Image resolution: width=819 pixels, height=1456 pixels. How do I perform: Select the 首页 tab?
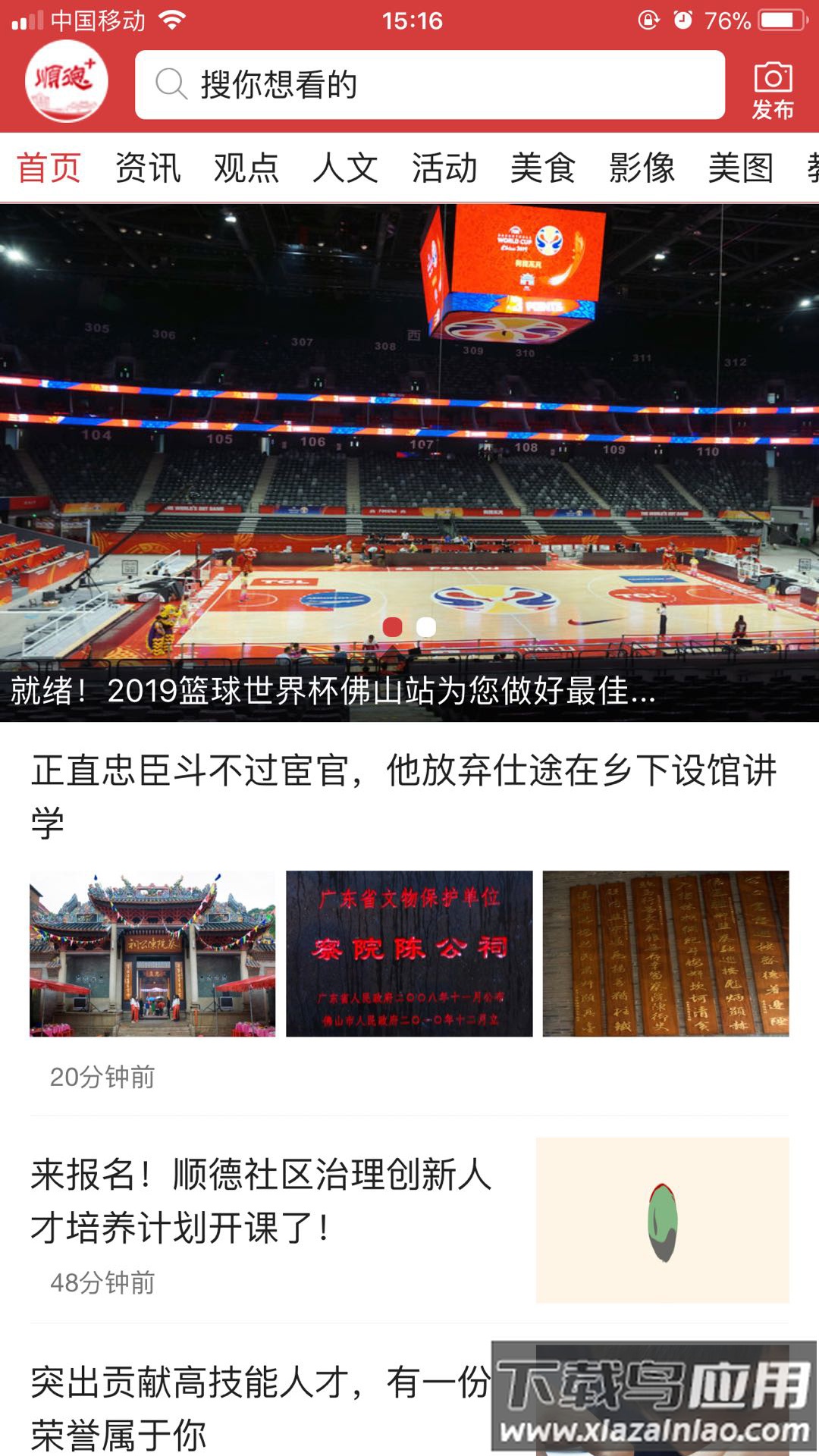point(49,168)
